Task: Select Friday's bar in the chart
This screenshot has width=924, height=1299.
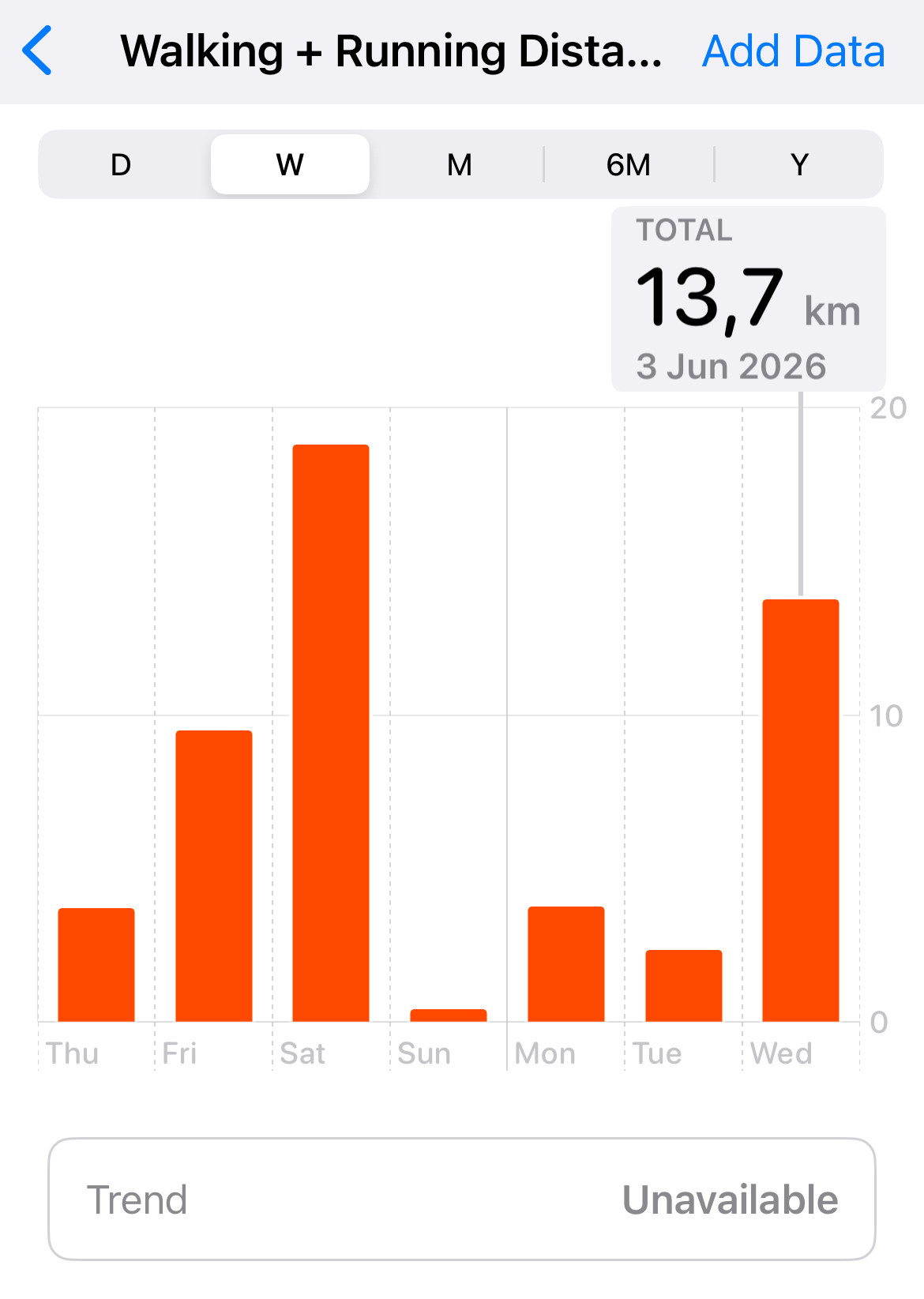Action: tap(214, 876)
